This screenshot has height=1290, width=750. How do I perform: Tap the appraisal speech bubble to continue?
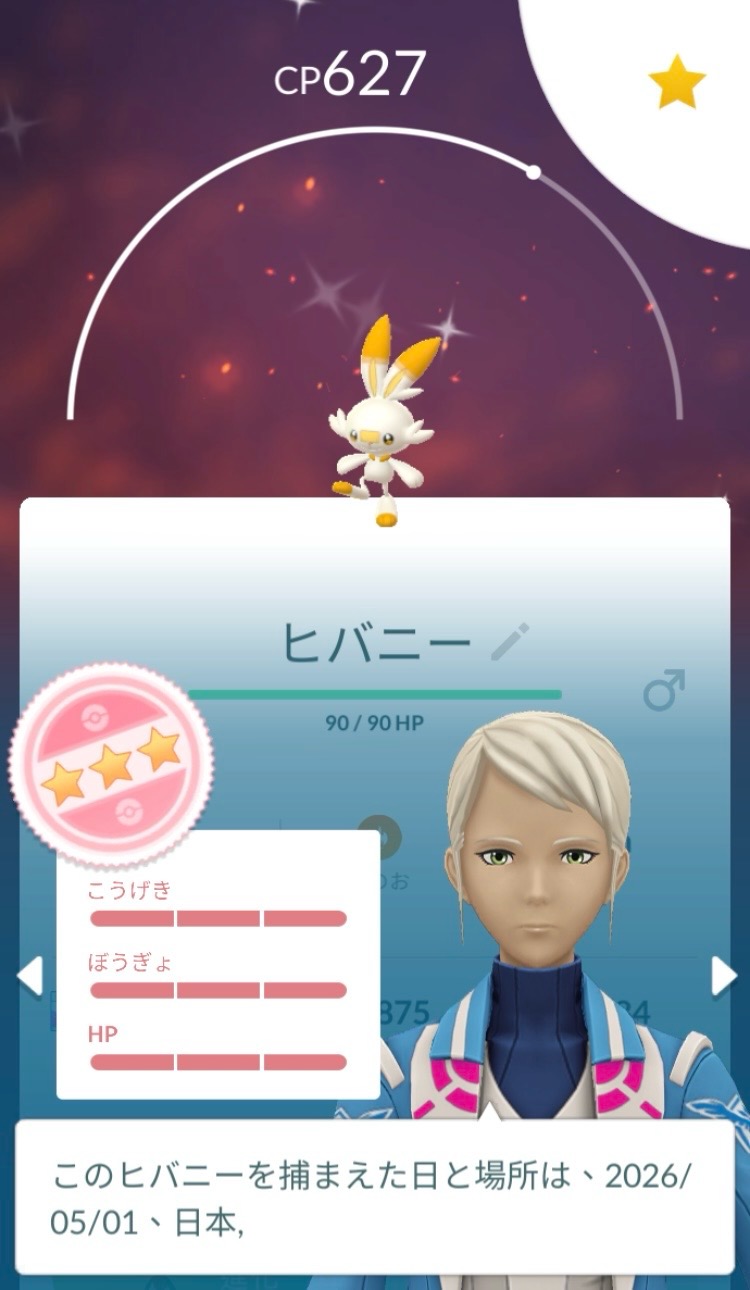click(x=374, y=1196)
